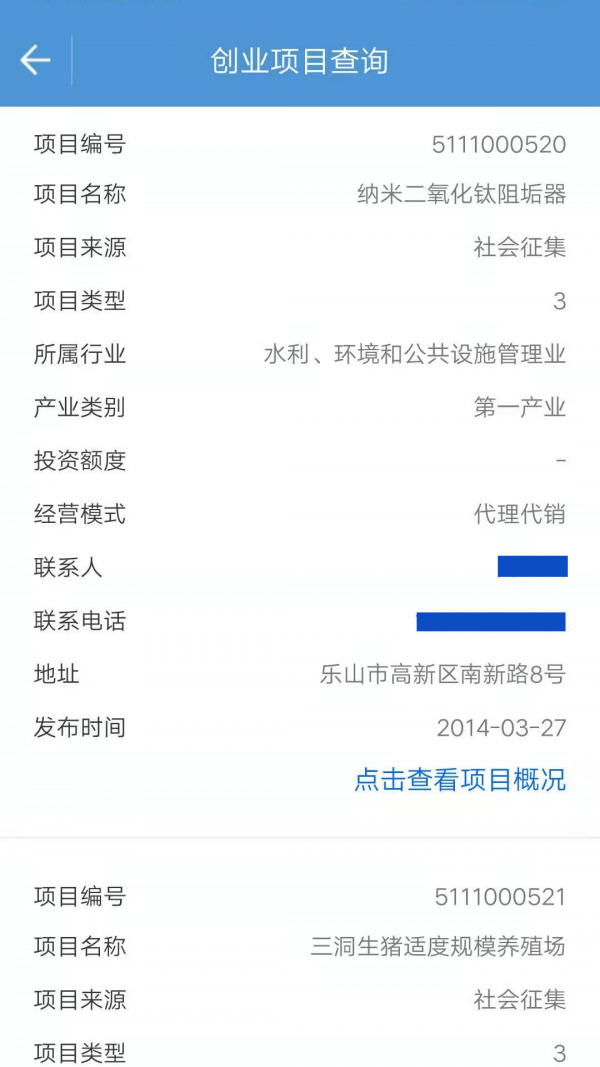Go back using the header arrow
Viewport: 600px width, 1067px height.
click(35, 61)
